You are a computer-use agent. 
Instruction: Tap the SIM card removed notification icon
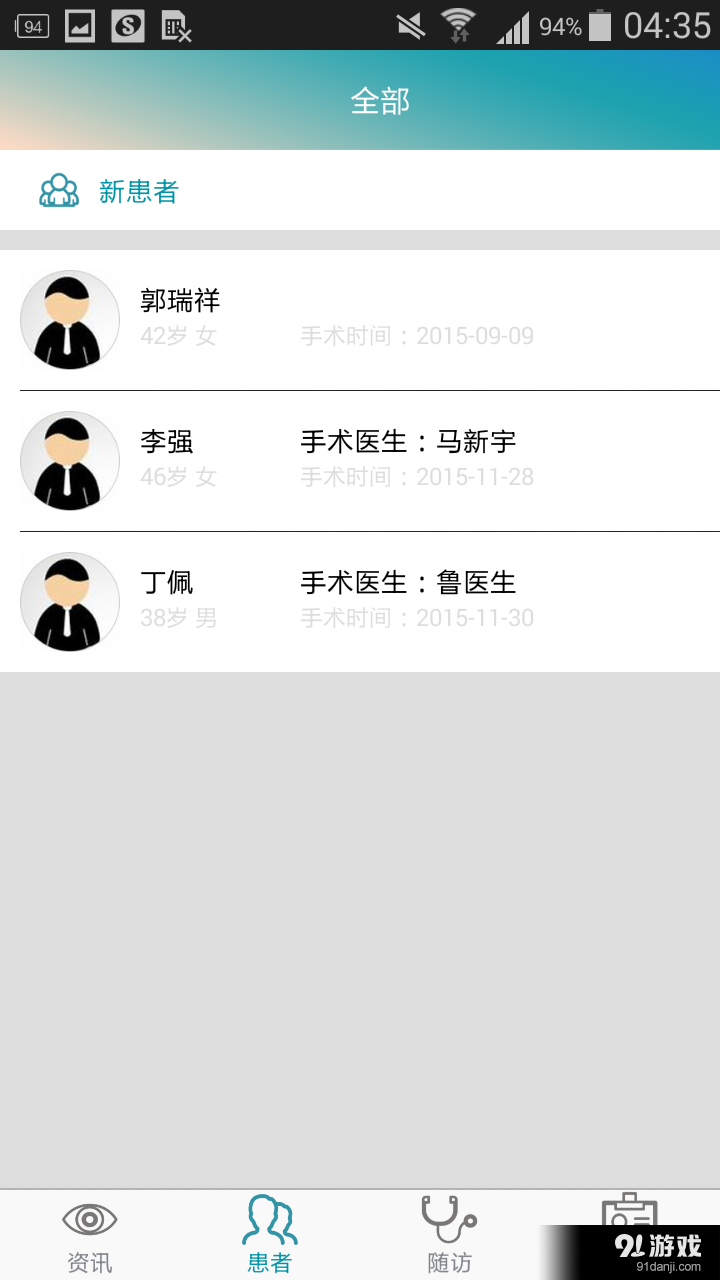pos(176,25)
